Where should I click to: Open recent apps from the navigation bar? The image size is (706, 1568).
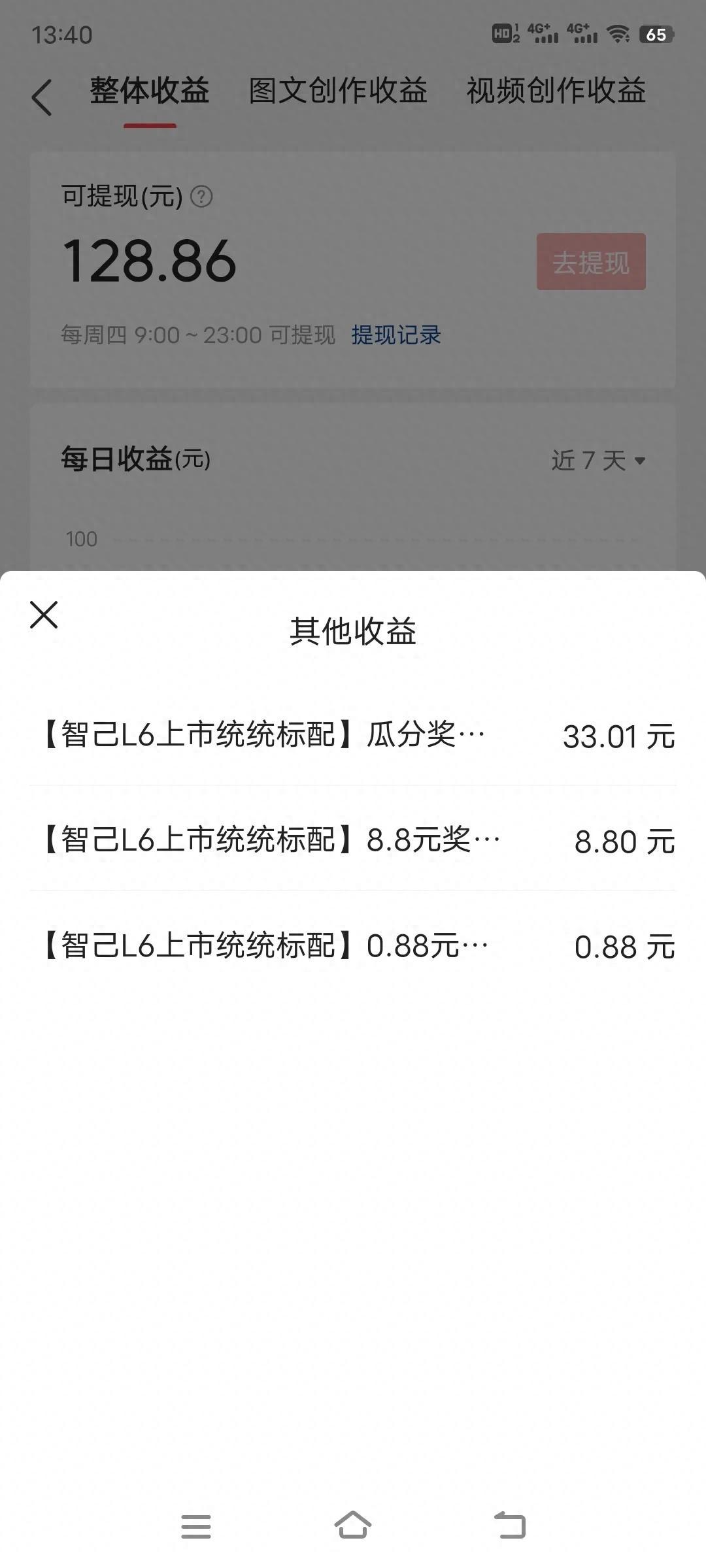[196, 1526]
